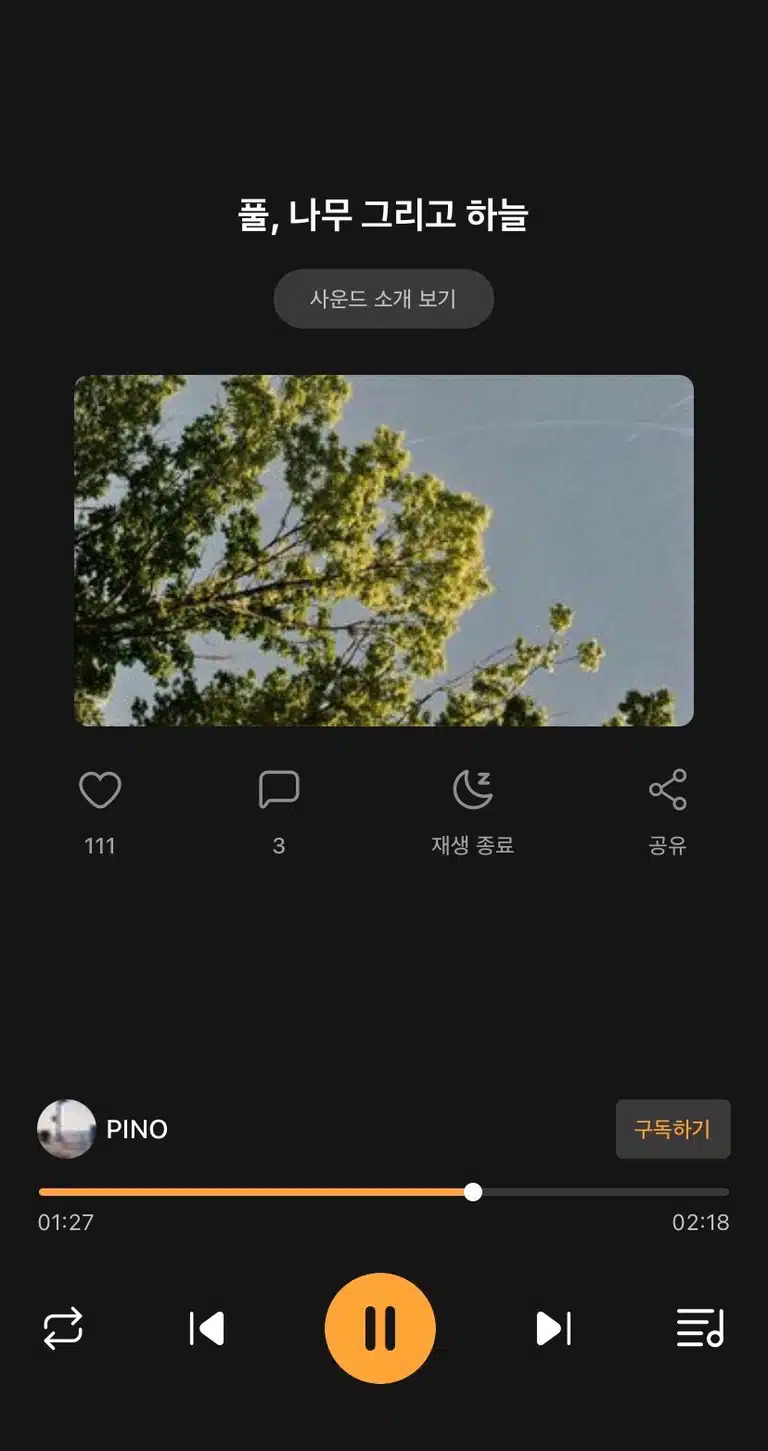Set the 재생 종료 sleep timer
Viewport: 768px width, 1451px height.
pos(473,790)
